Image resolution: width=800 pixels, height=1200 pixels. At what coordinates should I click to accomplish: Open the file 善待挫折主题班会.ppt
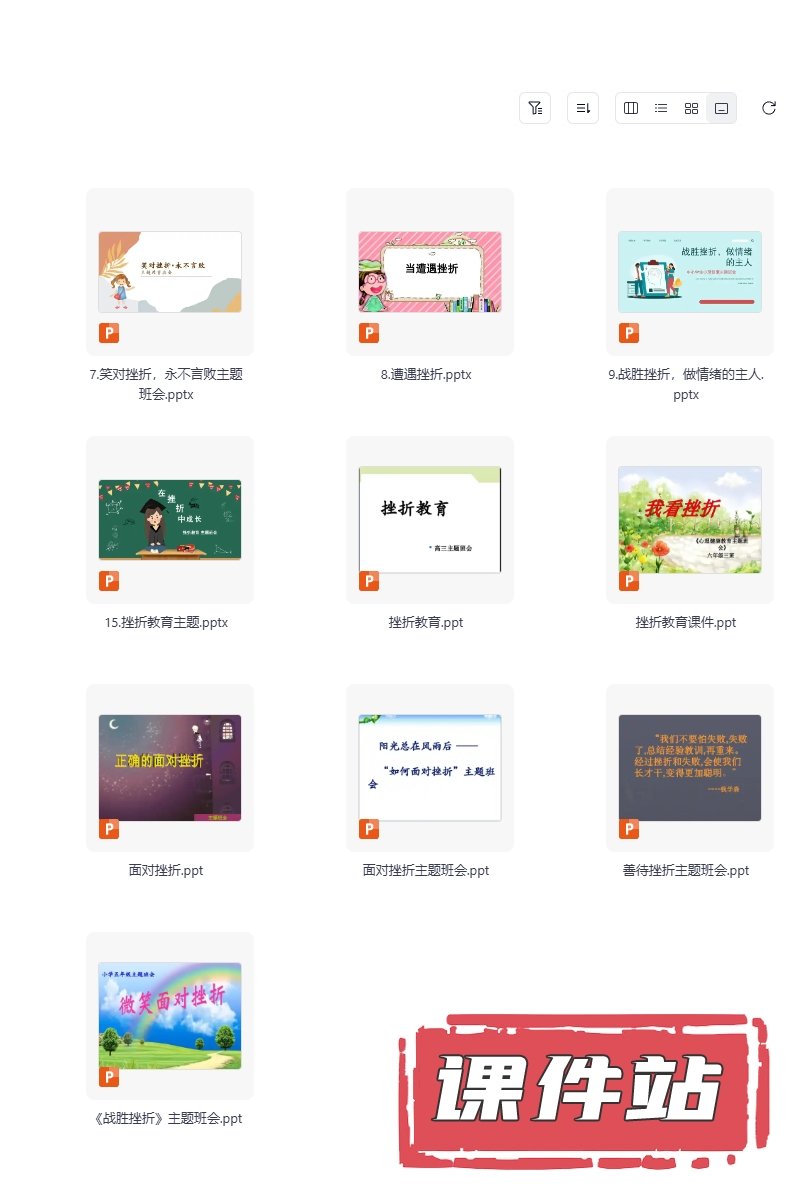(690, 768)
